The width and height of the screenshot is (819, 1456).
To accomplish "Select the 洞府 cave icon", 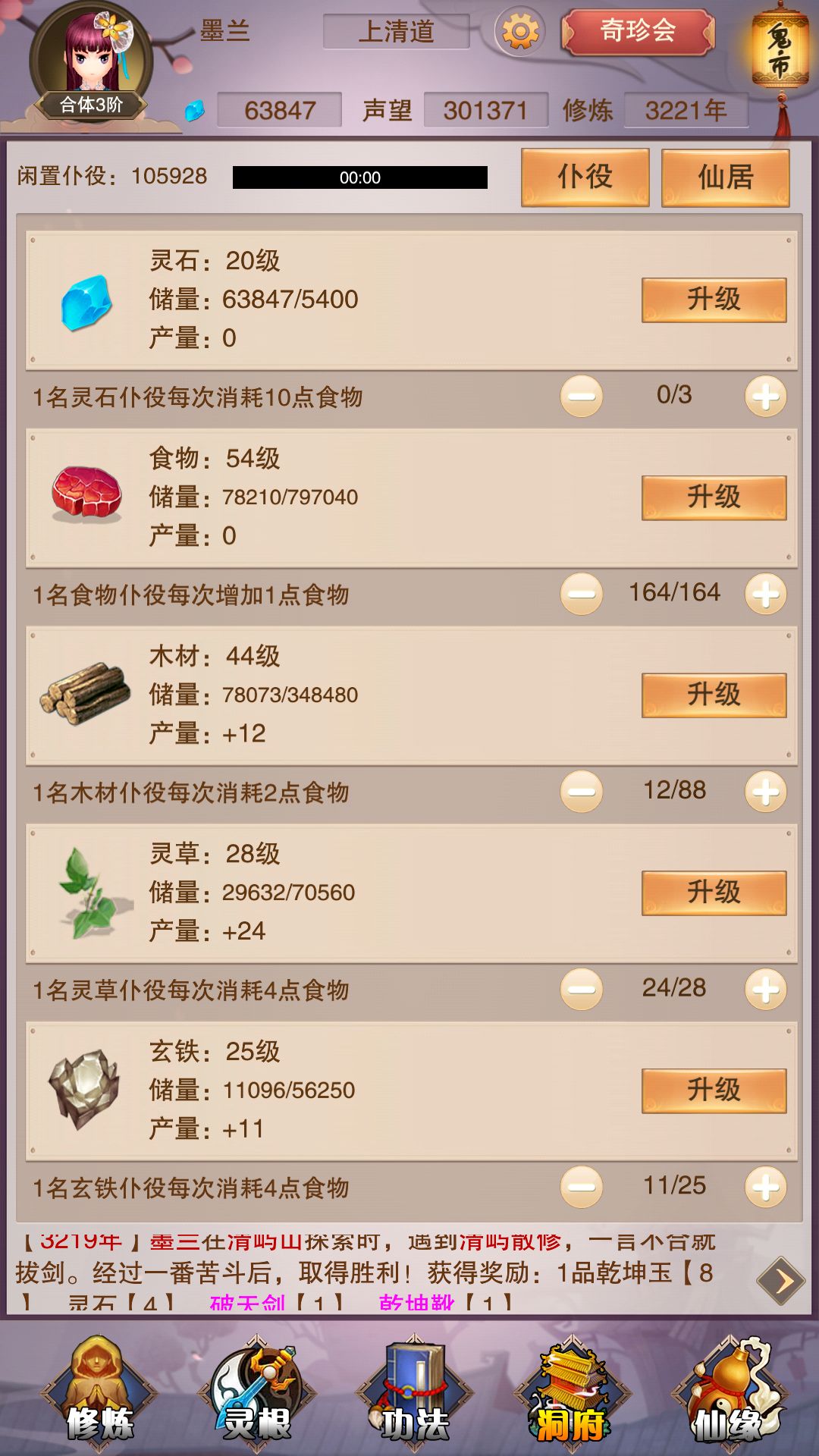I will coord(573,1388).
